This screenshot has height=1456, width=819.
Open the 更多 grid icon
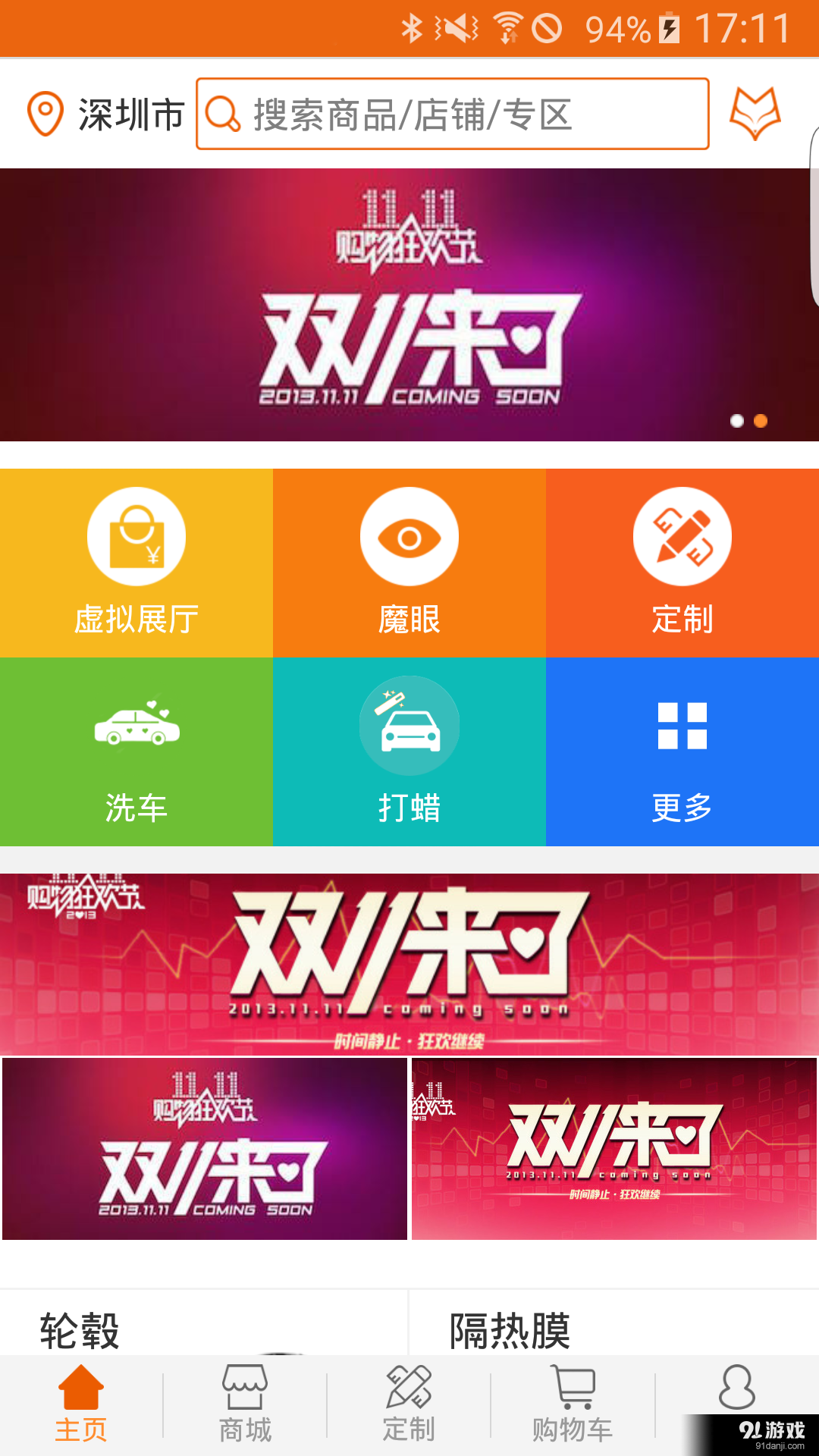[x=682, y=726]
